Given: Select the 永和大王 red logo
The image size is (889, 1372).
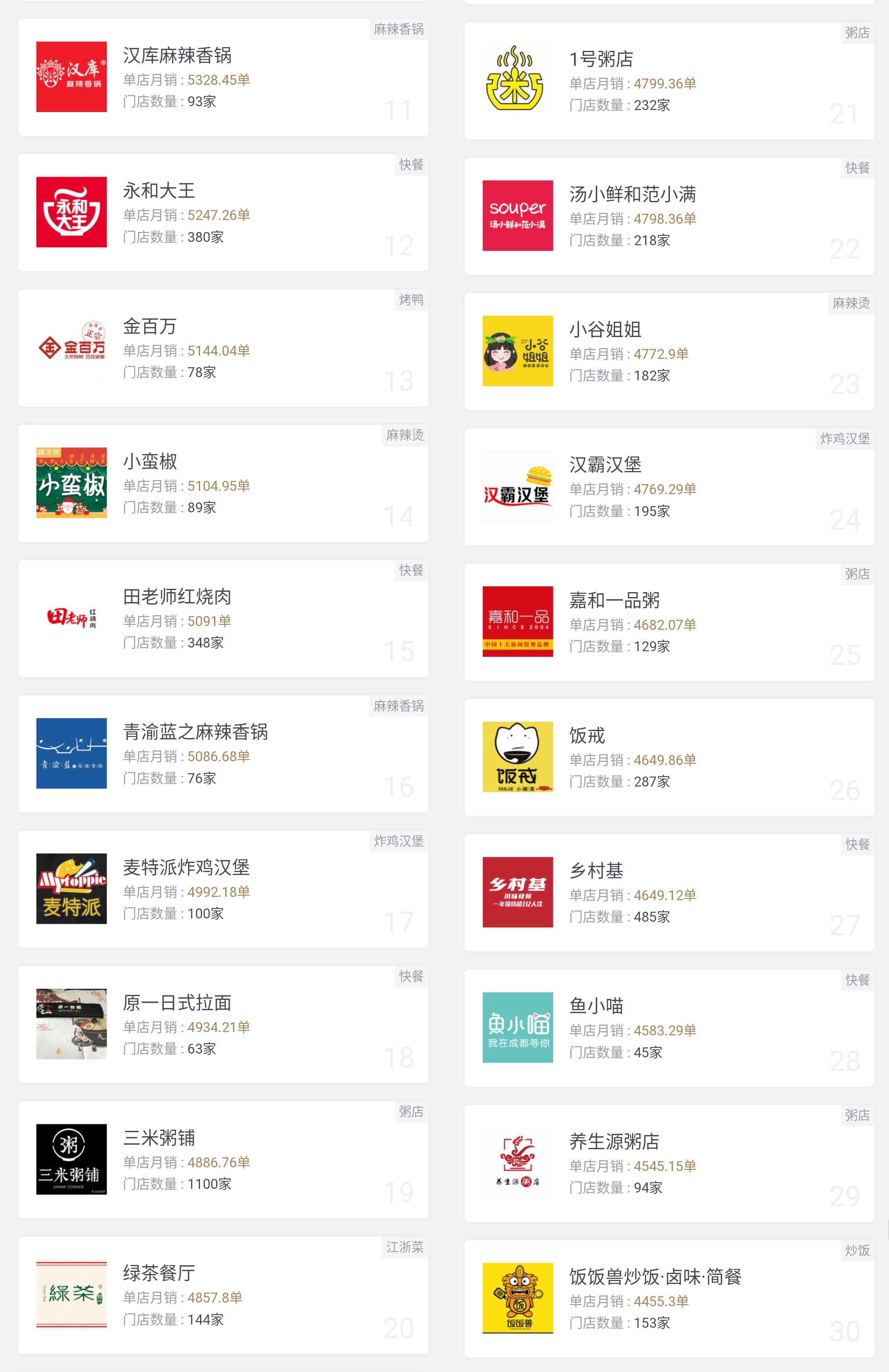Looking at the screenshot, I should [72, 212].
